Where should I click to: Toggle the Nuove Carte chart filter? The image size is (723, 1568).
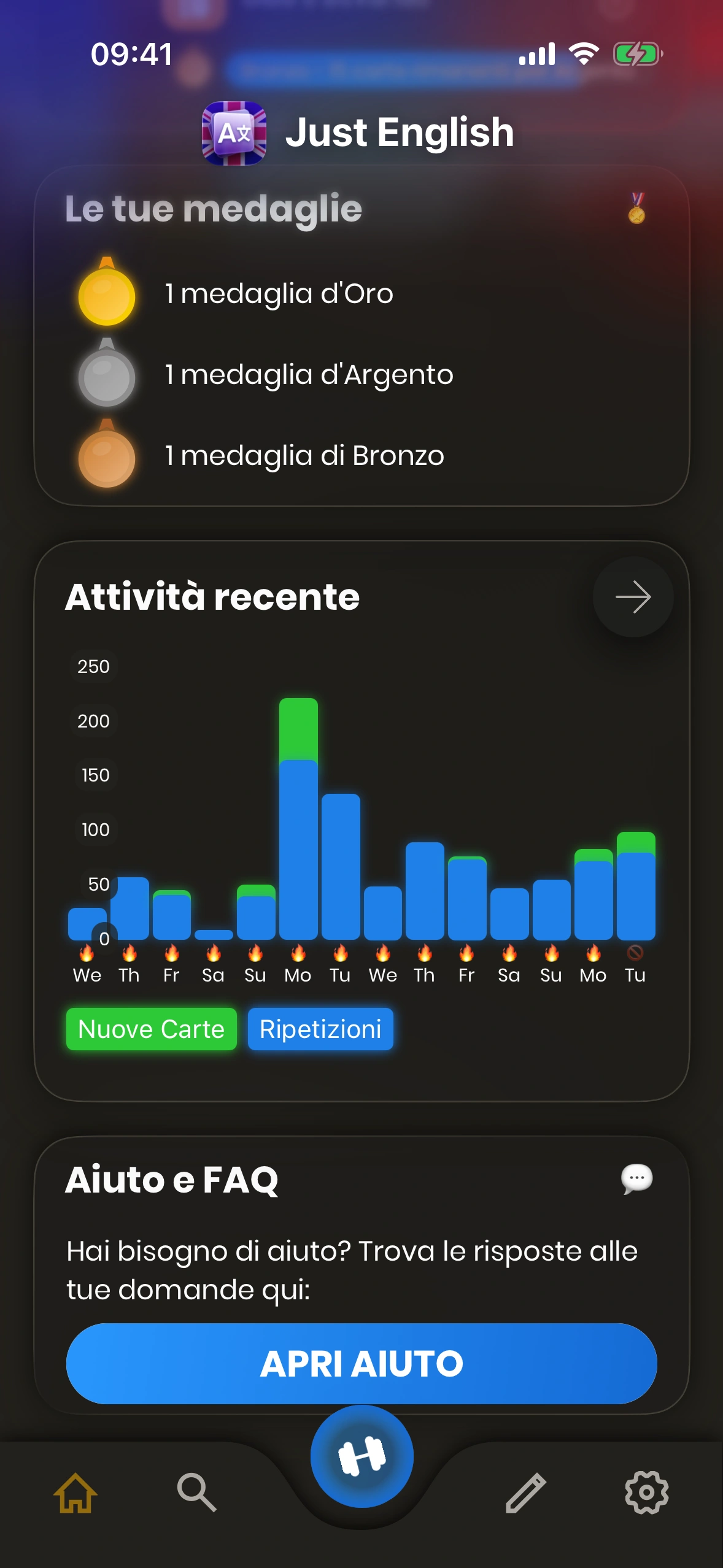pos(152,1029)
